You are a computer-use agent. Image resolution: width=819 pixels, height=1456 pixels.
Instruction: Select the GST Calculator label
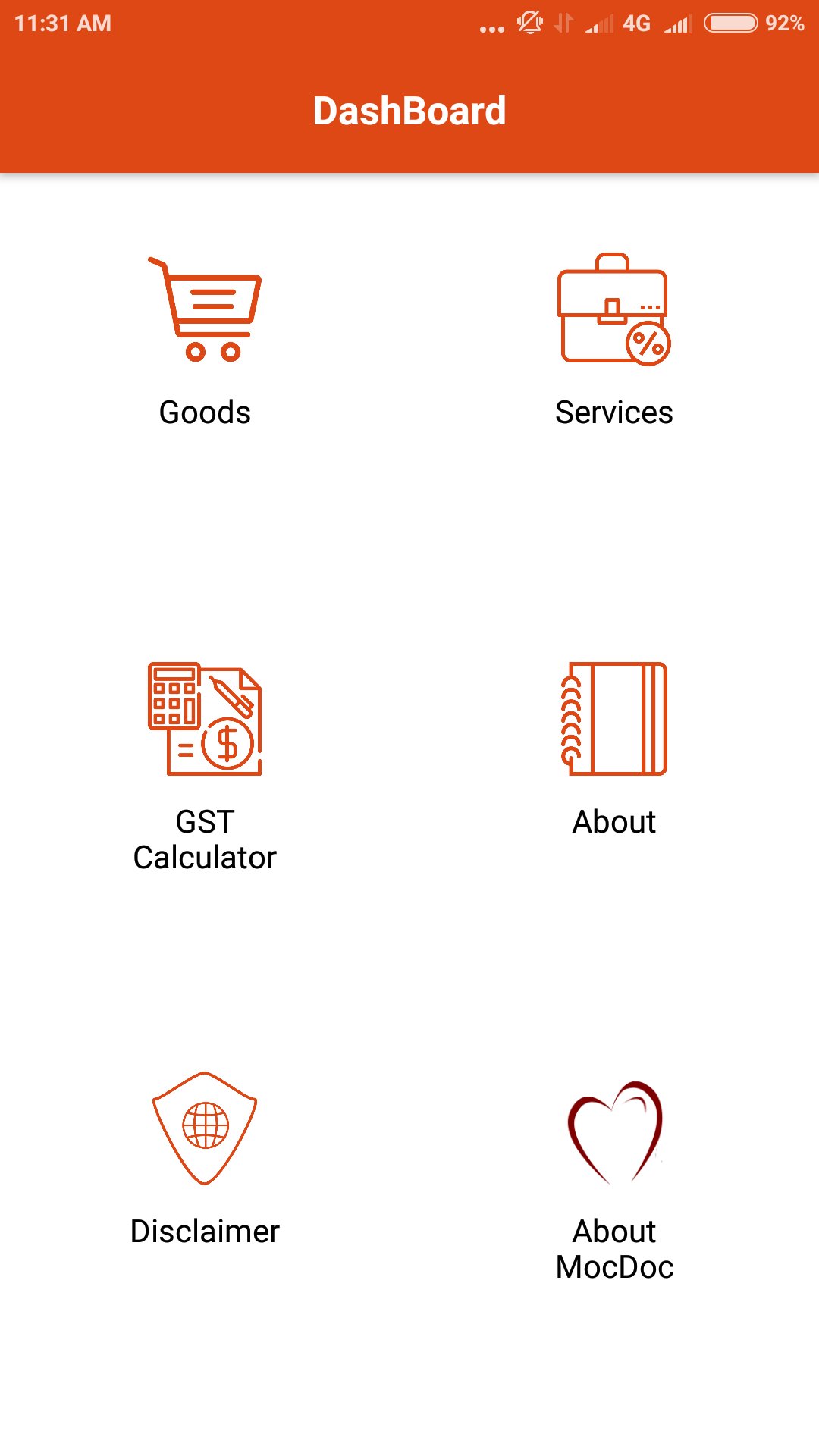click(205, 838)
